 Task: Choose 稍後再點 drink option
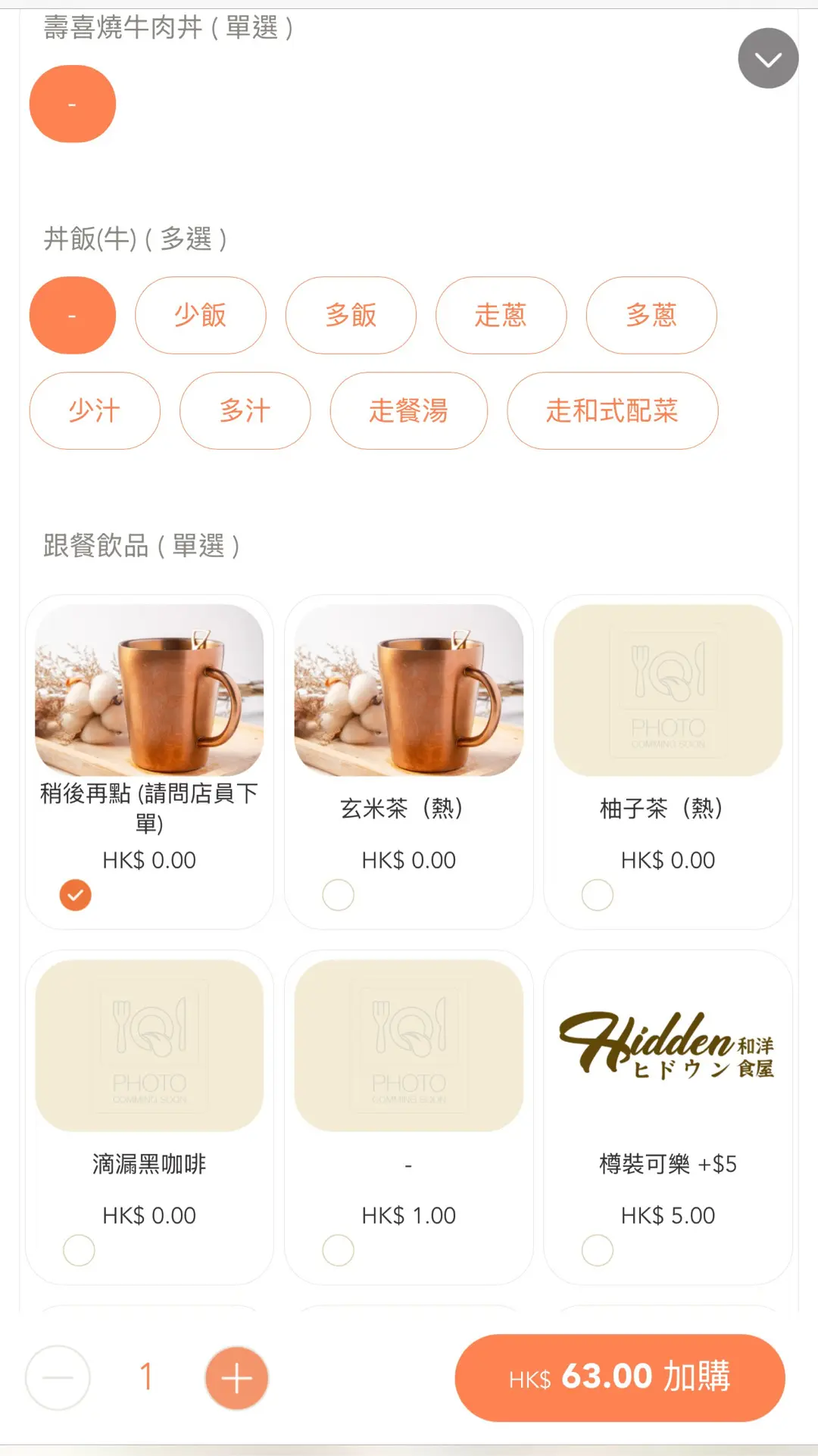(x=149, y=761)
